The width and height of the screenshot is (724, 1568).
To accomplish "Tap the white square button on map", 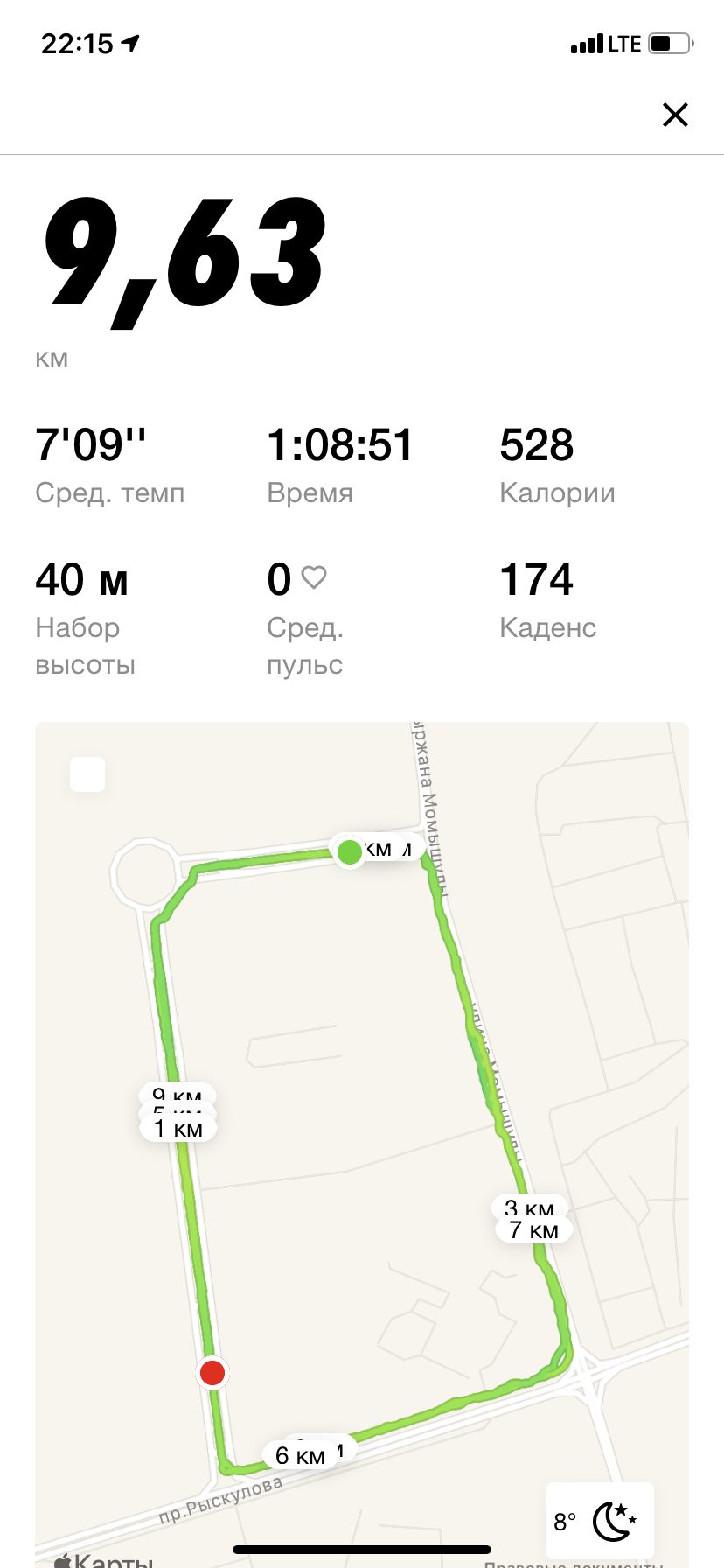I will pyautogui.click(x=87, y=774).
